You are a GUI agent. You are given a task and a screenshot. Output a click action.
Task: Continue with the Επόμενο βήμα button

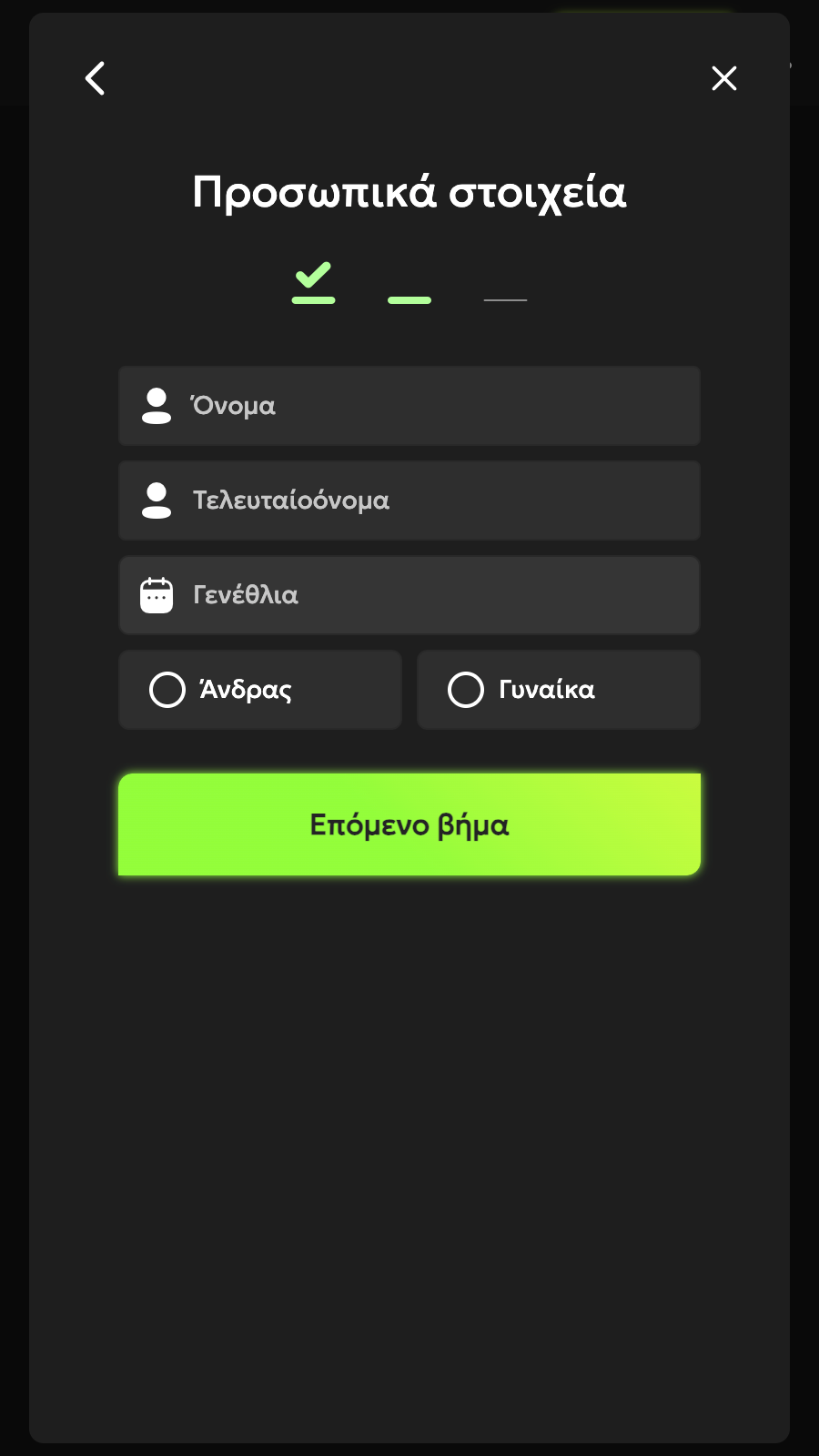[409, 824]
